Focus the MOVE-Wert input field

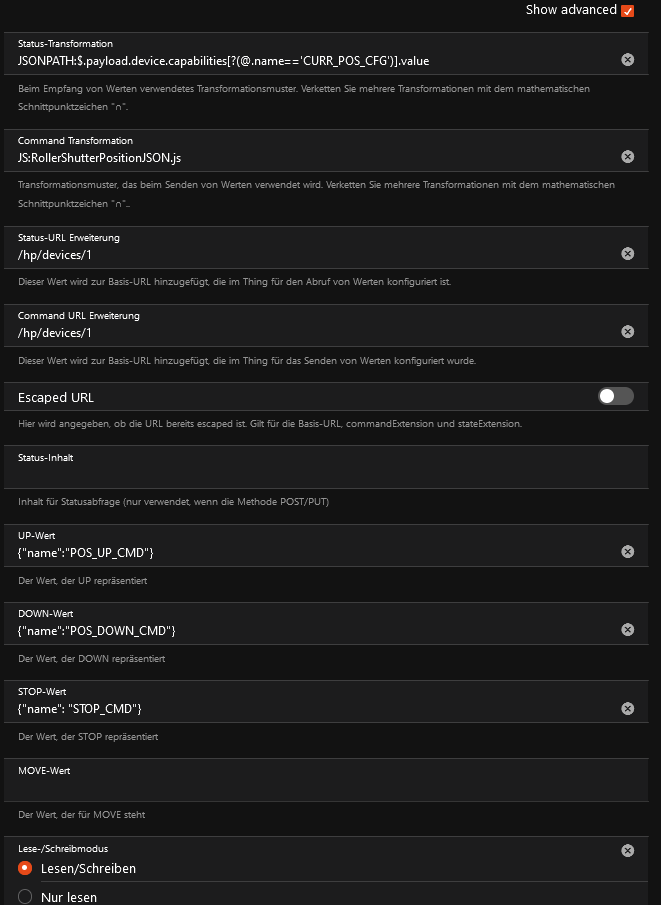point(300,788)
